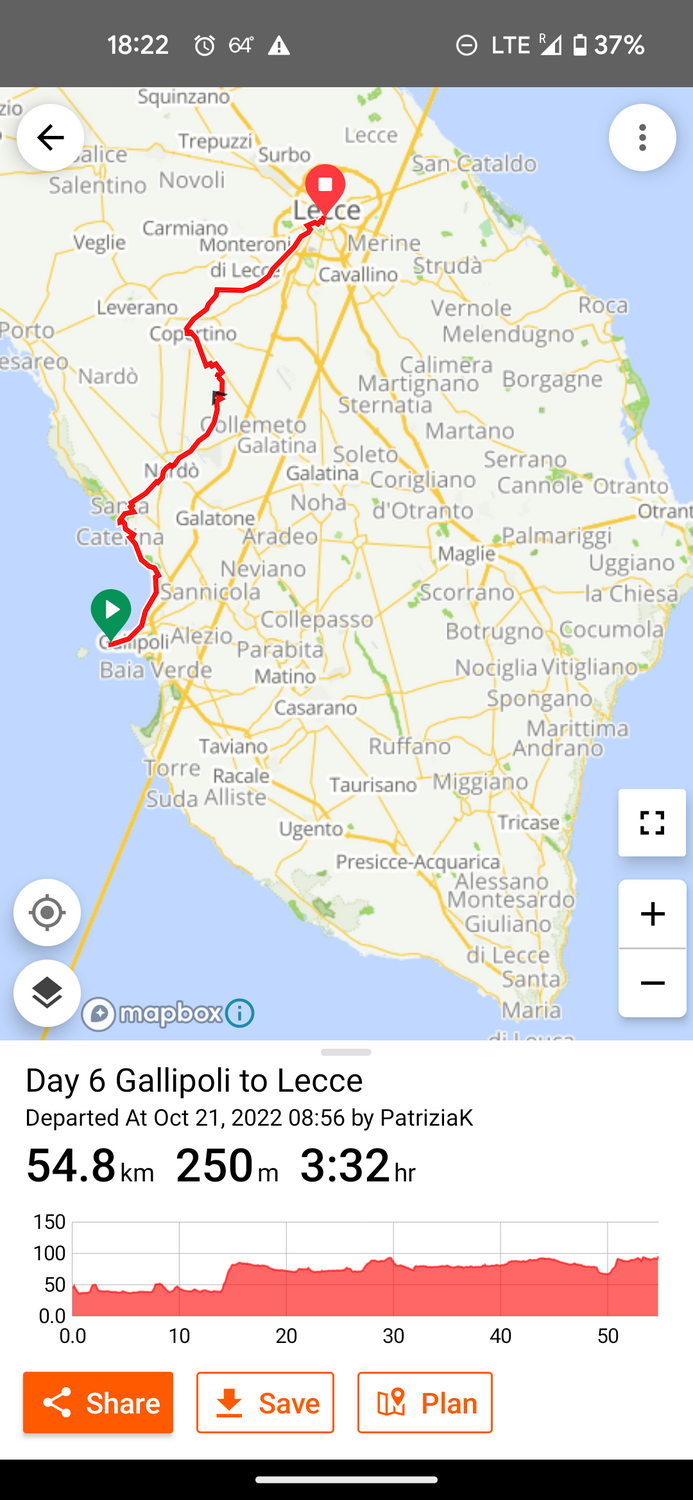This screenshot has height=1500, width=693.
Task: Open Mapbox attribution info icon
Action: [x=239, y=1014]
